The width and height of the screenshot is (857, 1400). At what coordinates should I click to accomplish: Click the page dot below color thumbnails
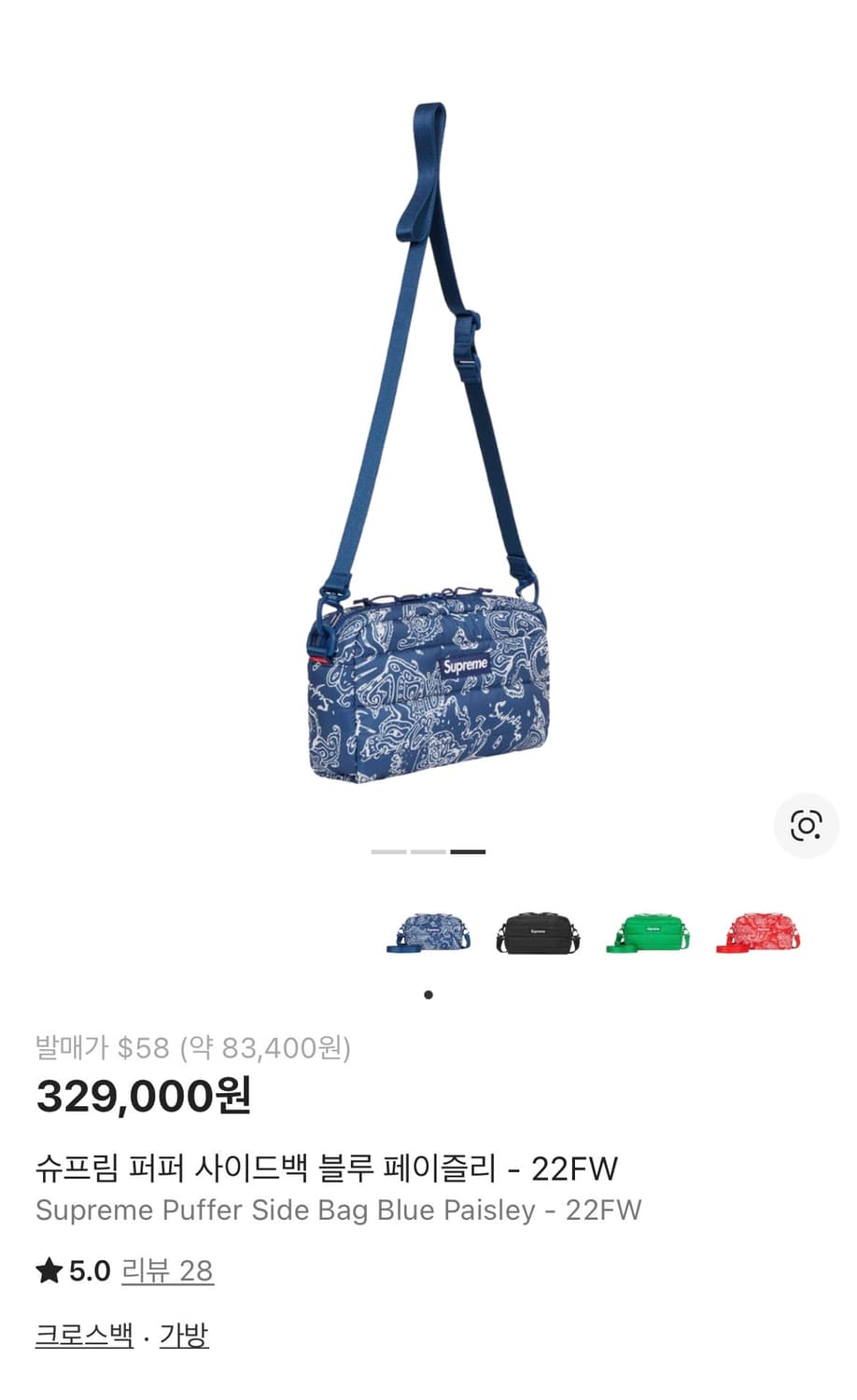[x=428, y=994]
